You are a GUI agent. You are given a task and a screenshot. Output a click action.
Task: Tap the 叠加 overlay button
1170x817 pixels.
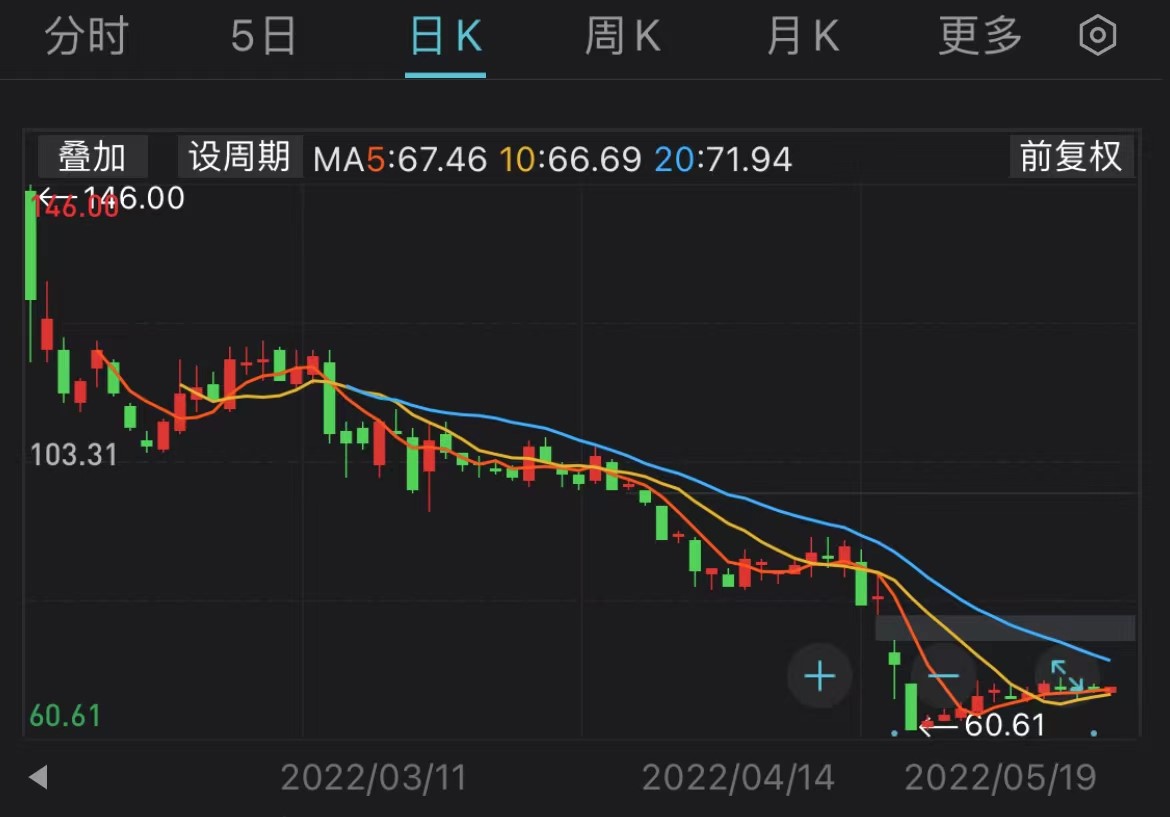tap(92, 157)
